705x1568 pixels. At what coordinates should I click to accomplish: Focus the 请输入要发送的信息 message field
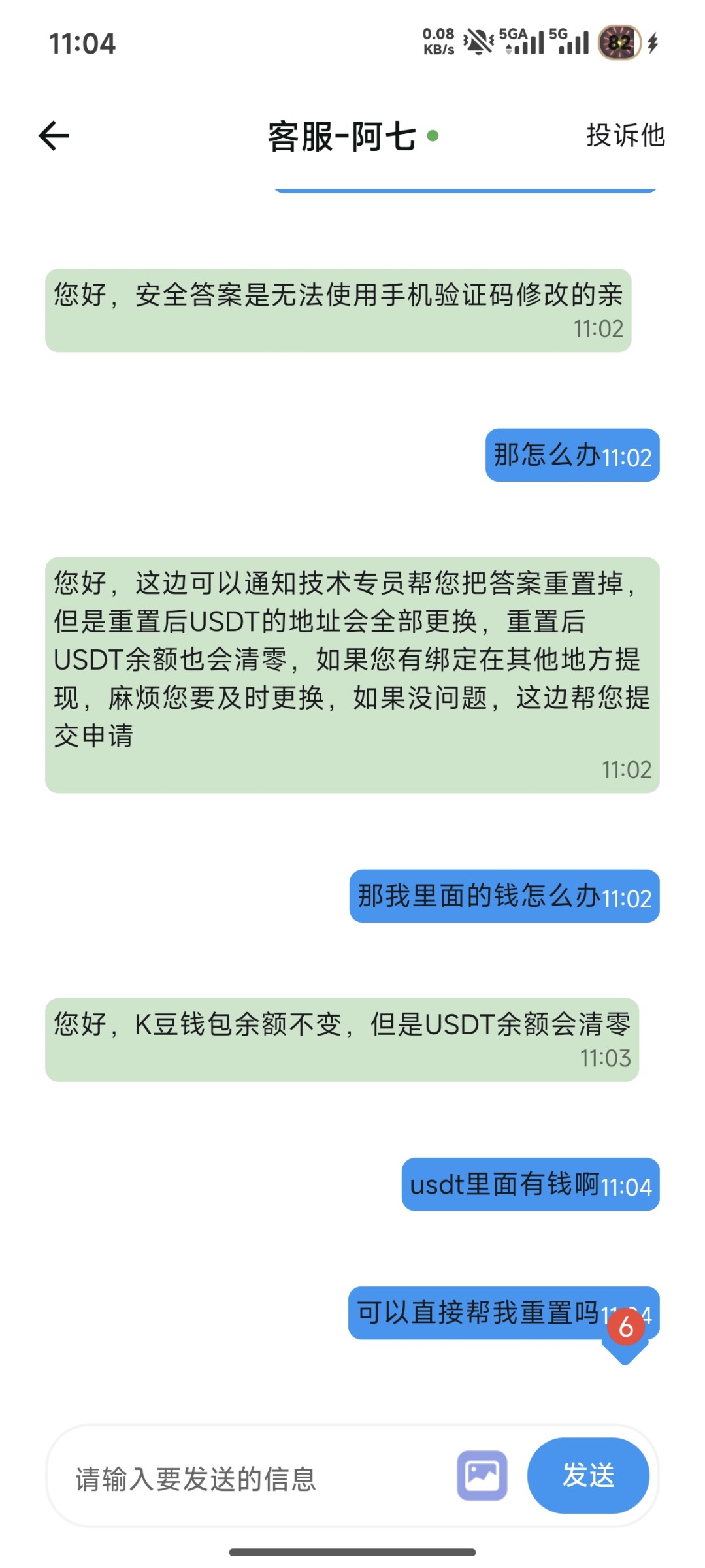coord(255,1478)
